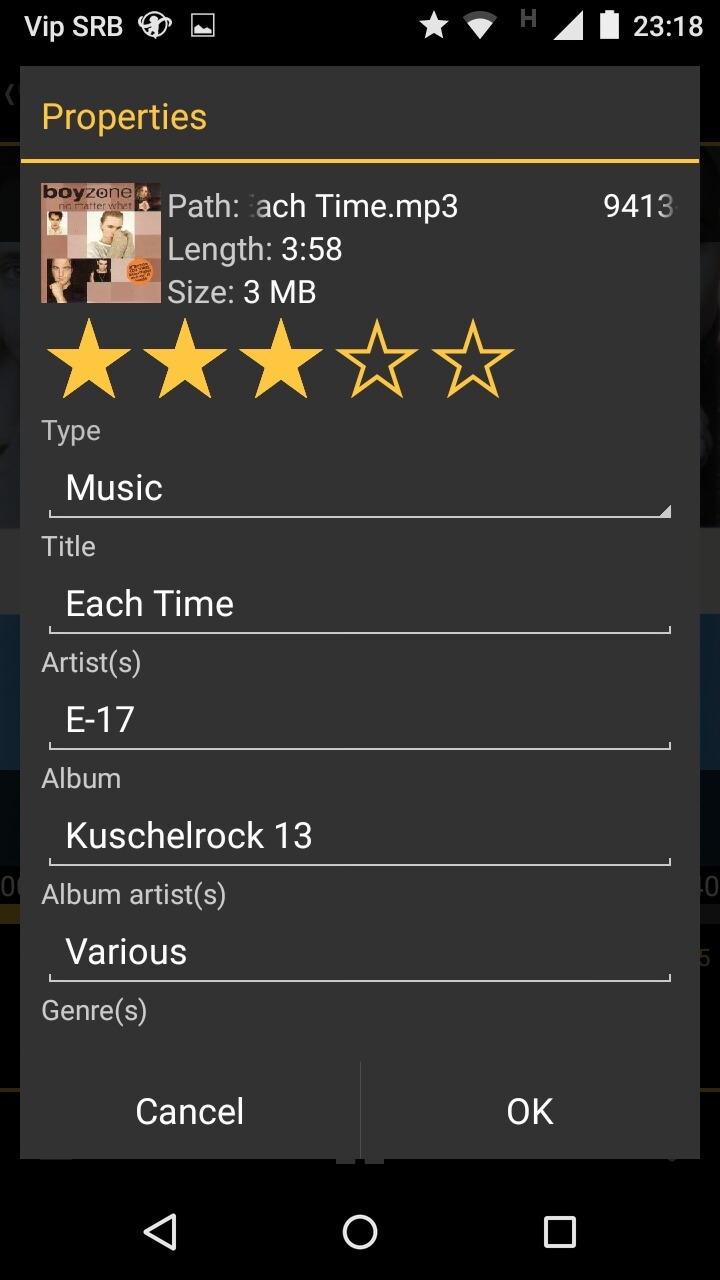Go back using the system back button
The width and height of the screenshot is (720, 1280).
point(160,1232)
